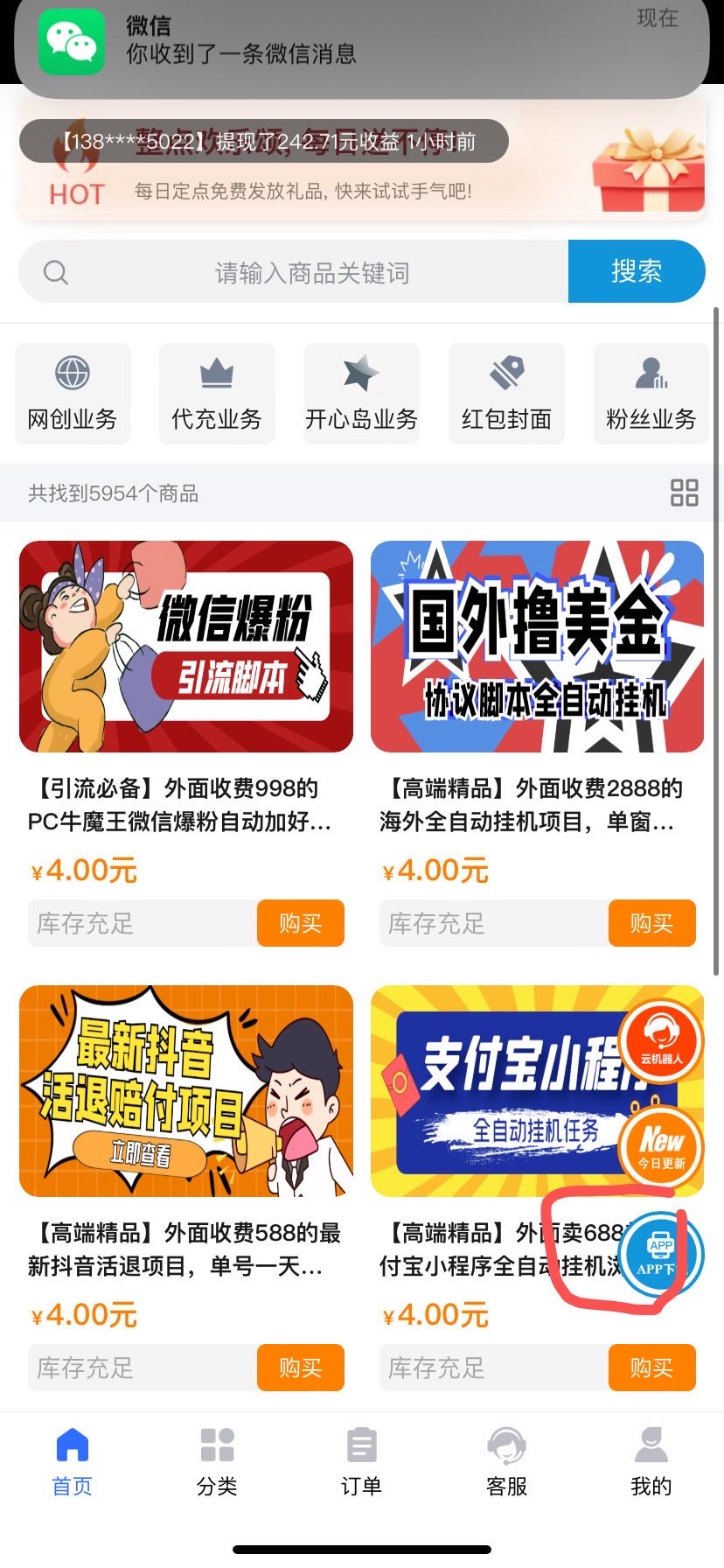Select the 开心岛业务 category
This screenshot has height=1568, width=724.
tap(361, 394)
